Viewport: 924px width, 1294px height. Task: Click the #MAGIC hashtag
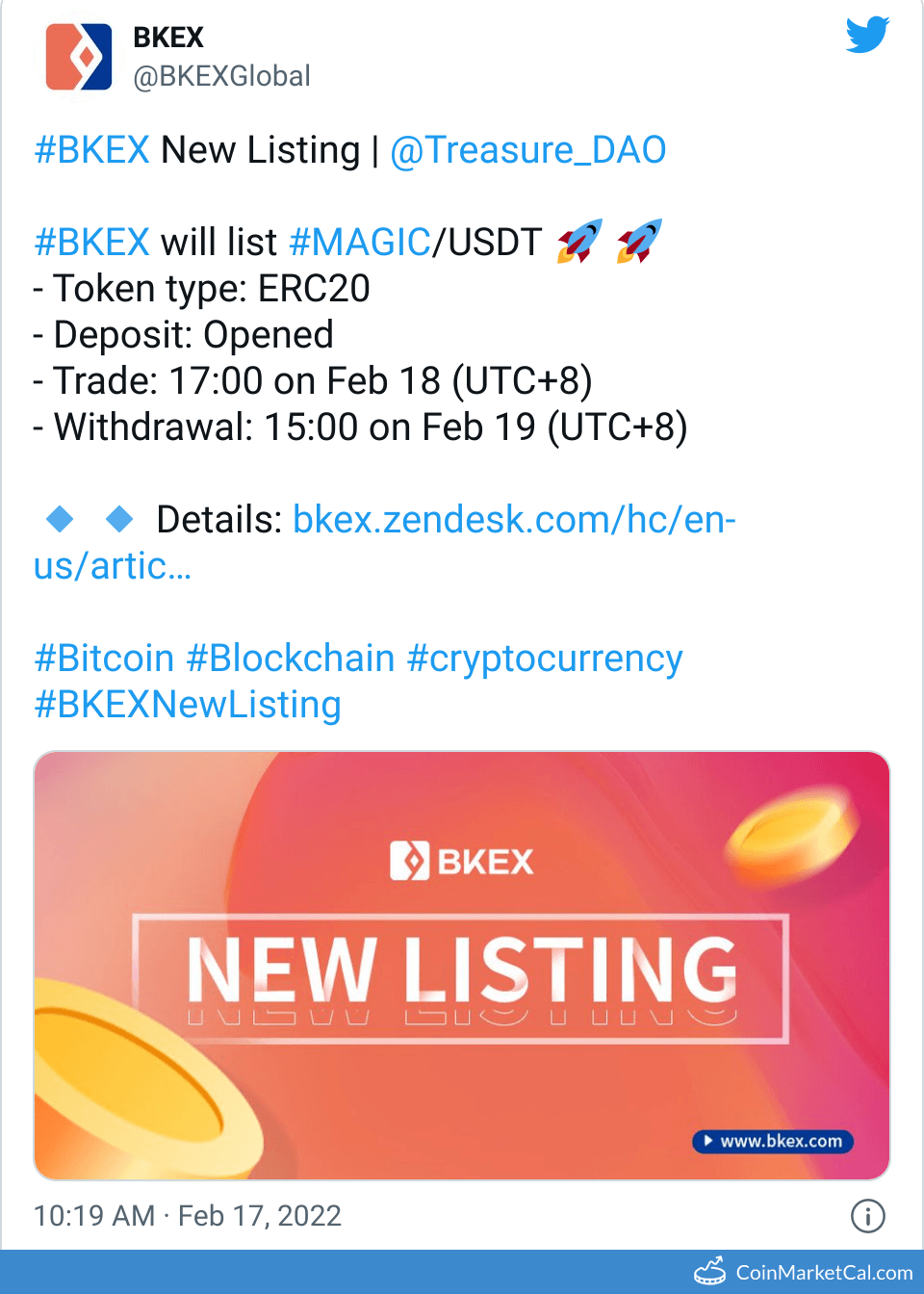point(359,242)
